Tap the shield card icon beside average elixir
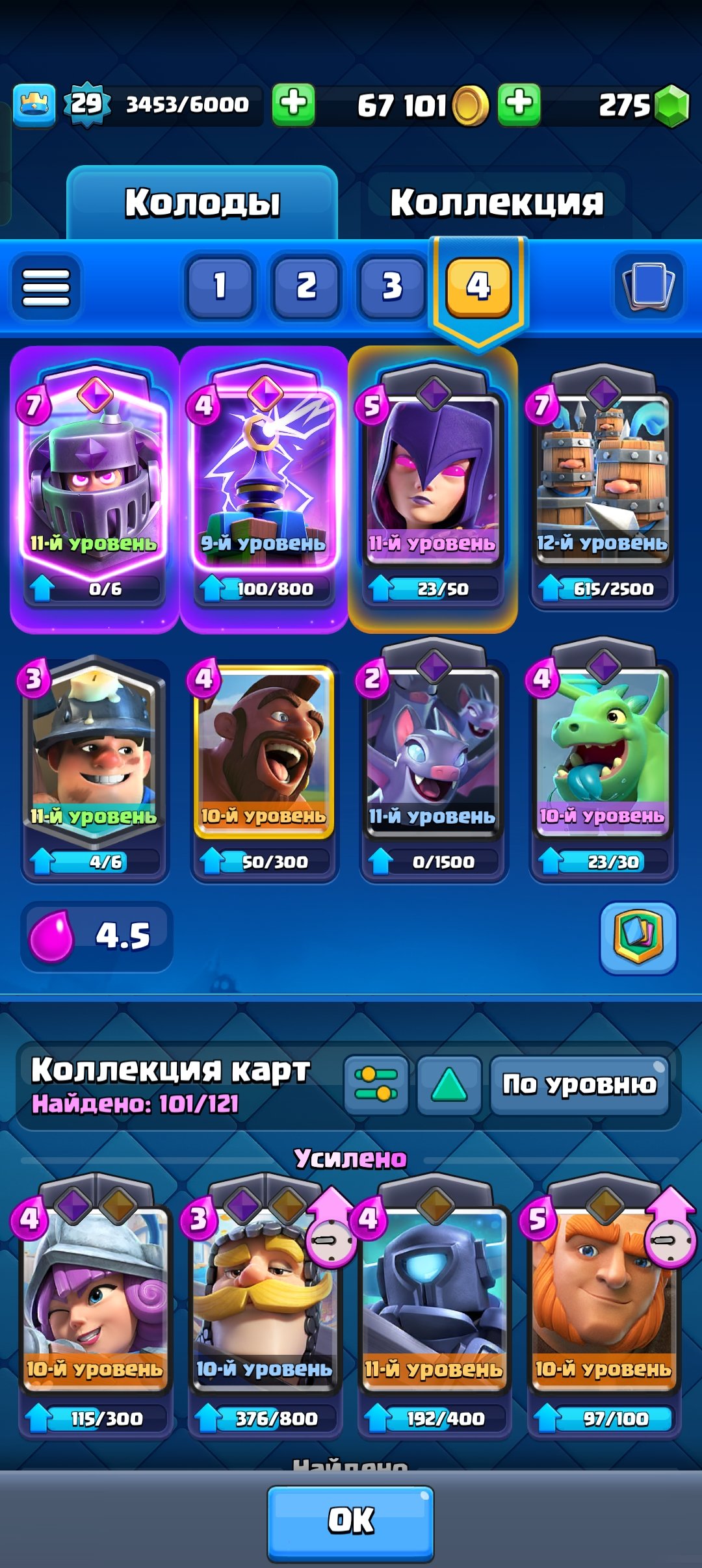Viewport: 702px width, 1568px height. 638,937
